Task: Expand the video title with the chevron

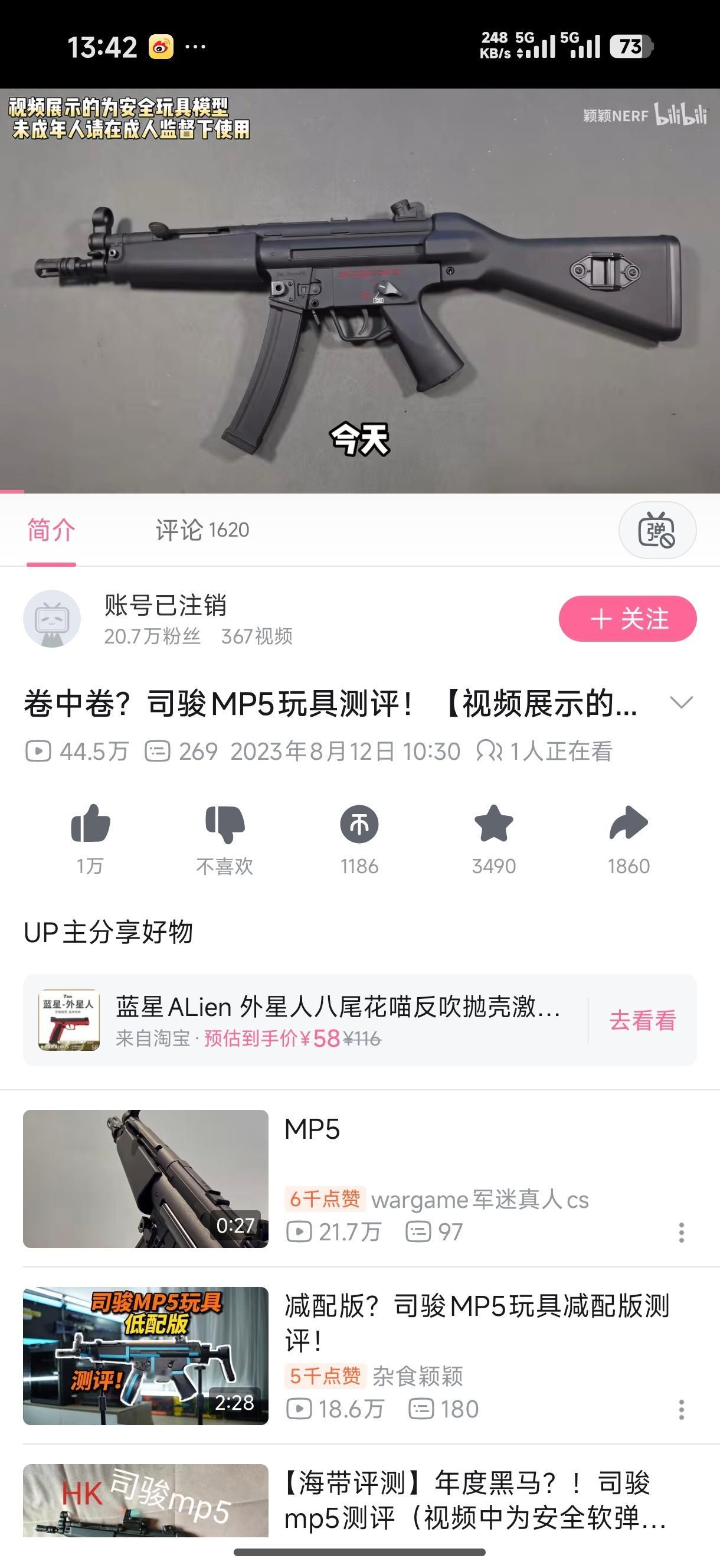Action: 682,703
